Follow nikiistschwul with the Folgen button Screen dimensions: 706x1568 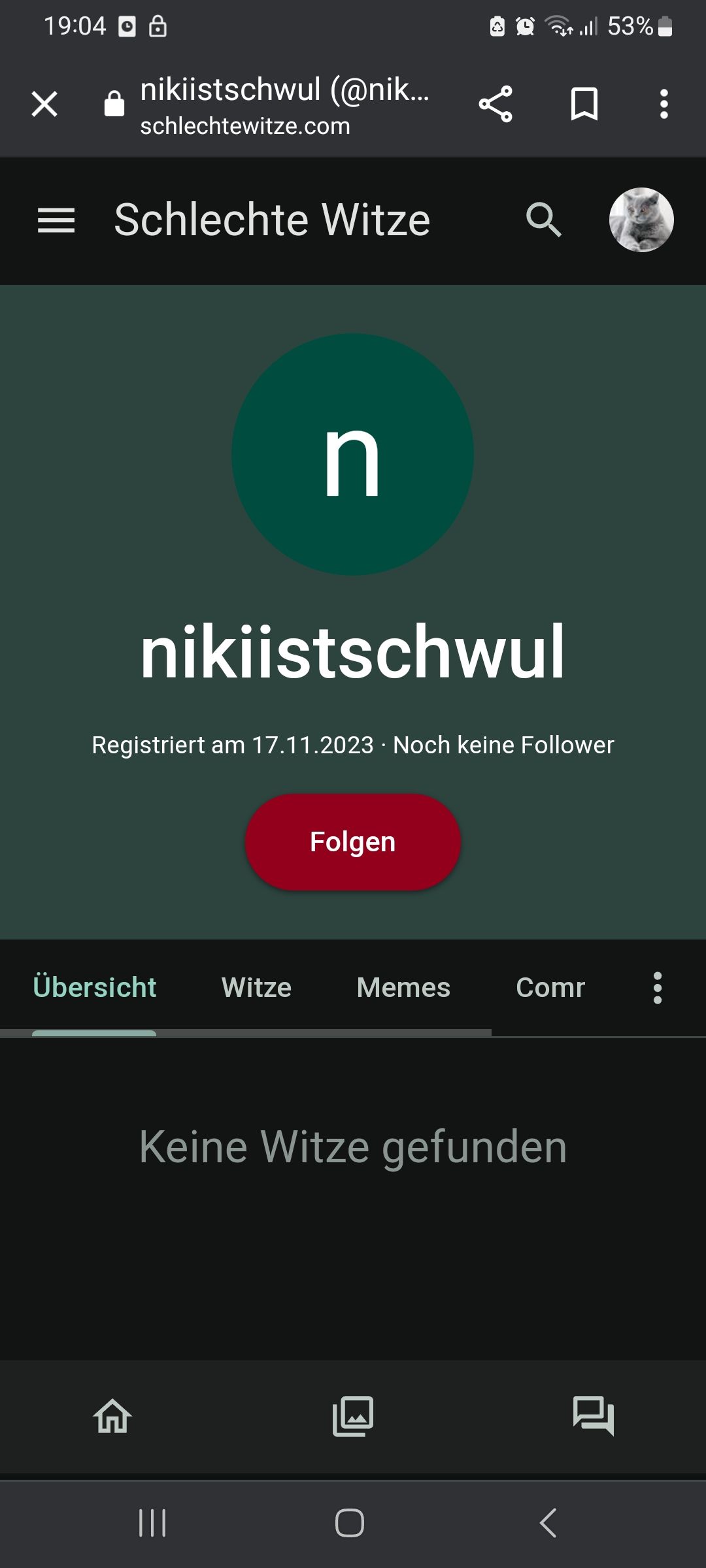[352, 841]
